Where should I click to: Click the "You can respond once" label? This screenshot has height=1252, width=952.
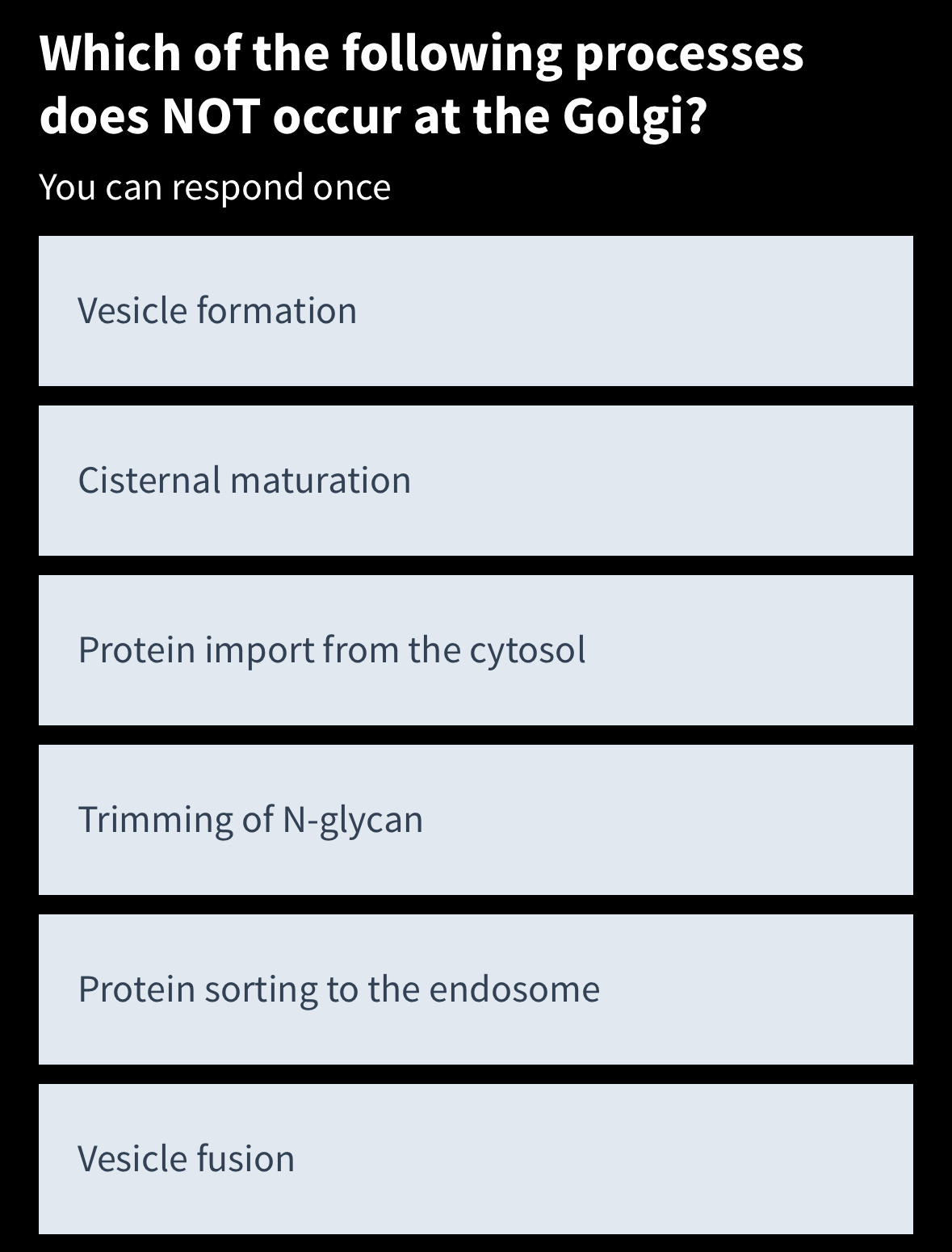[x=214, y=187]
